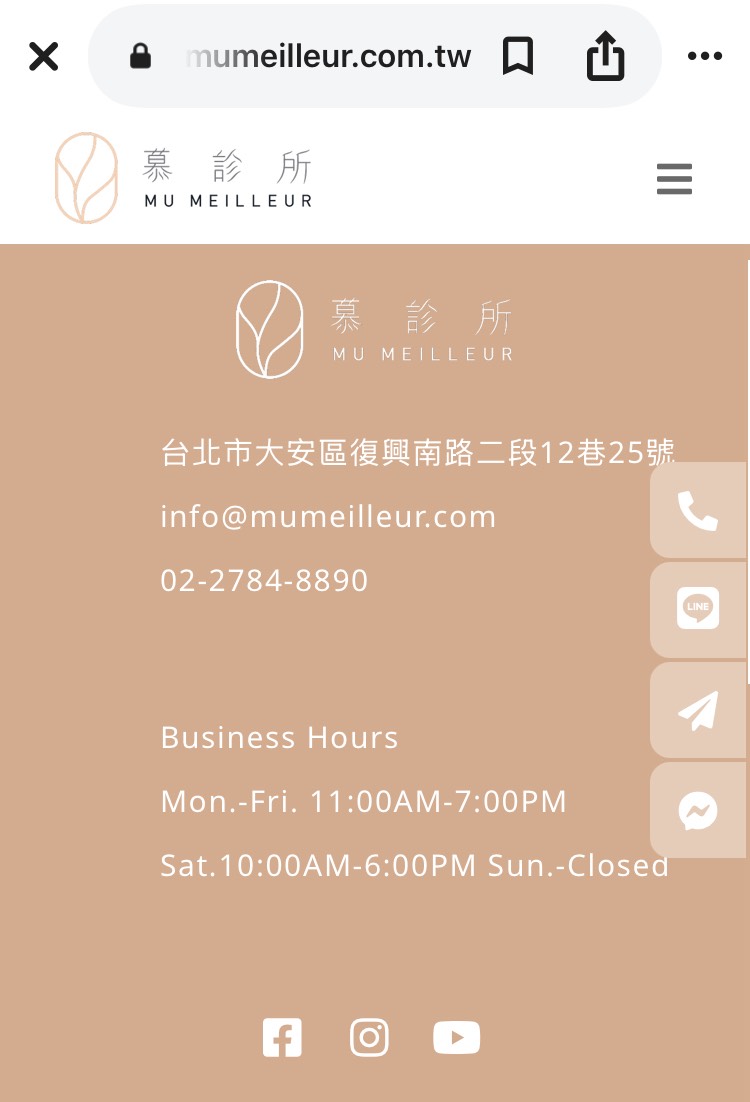Tap the Mu Meilleur header logo

coord(184,178)
